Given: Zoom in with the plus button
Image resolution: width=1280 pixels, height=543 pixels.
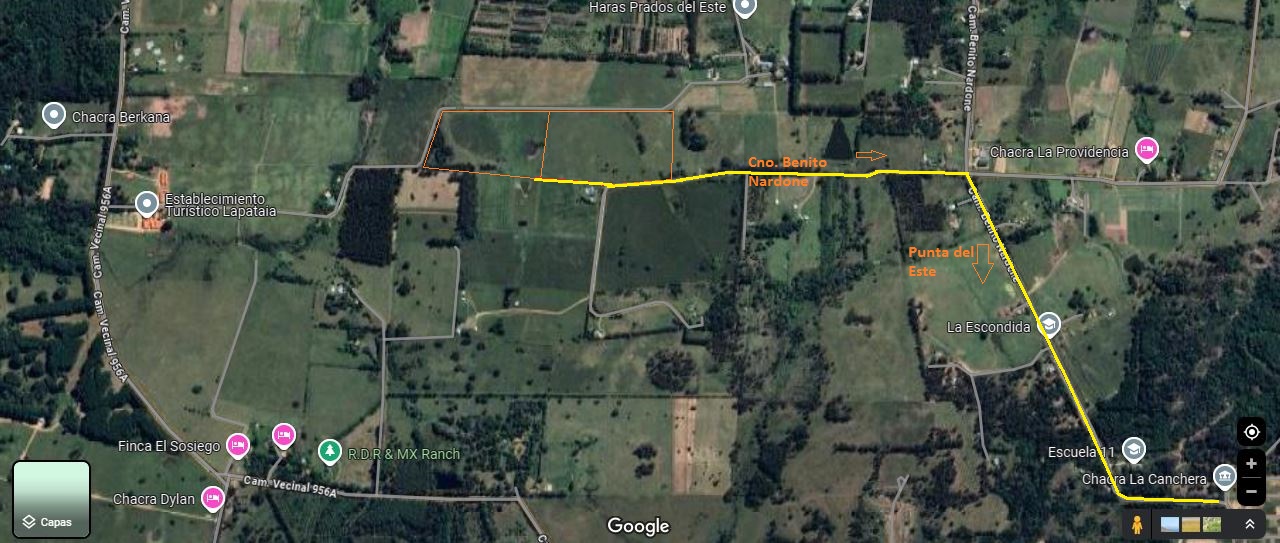Looking at the screenshot, I should click(x=1251, y=464).
